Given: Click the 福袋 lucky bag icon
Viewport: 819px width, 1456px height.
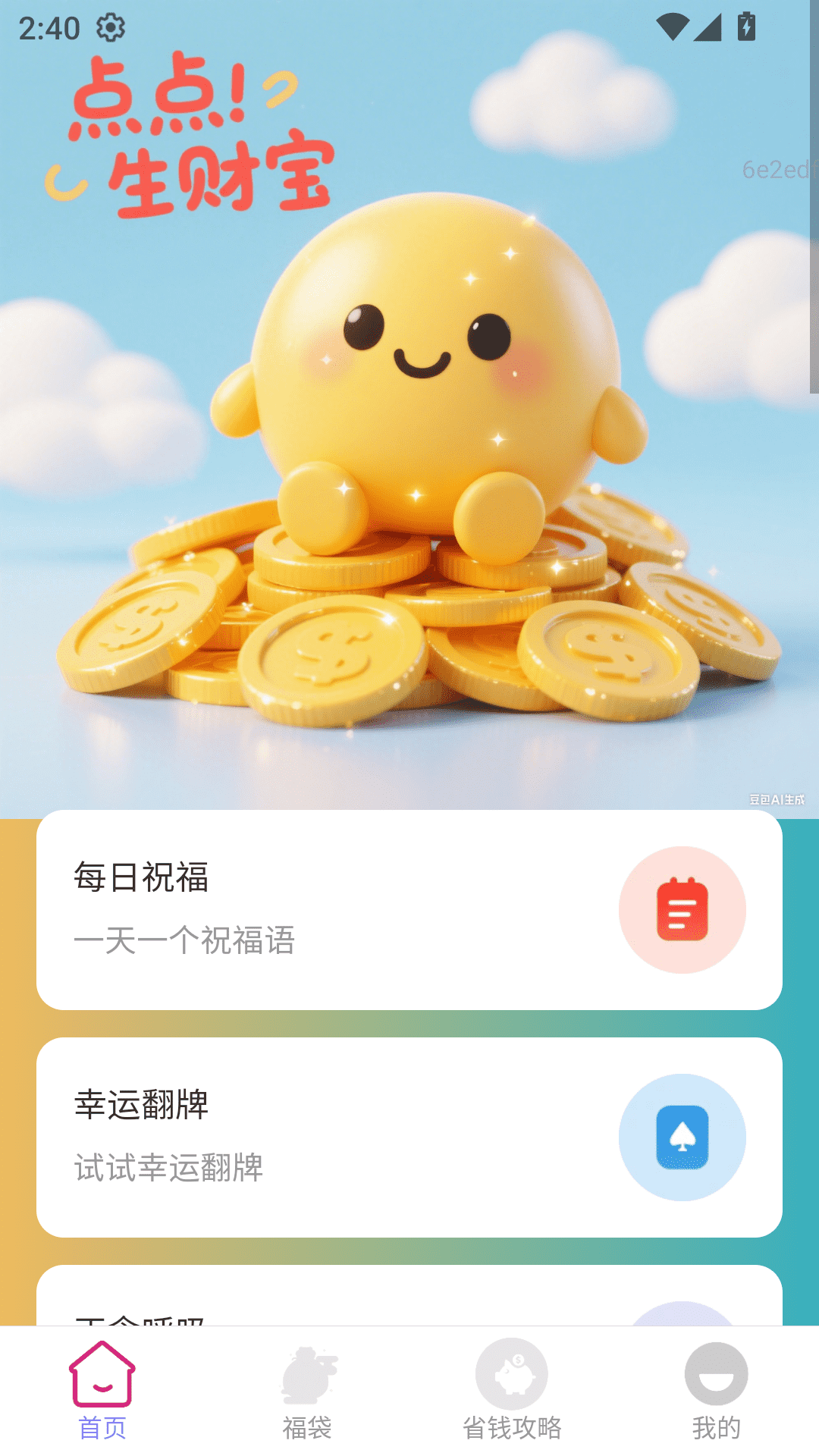Looking at the screenshot, I should (x=309, y=1374).
